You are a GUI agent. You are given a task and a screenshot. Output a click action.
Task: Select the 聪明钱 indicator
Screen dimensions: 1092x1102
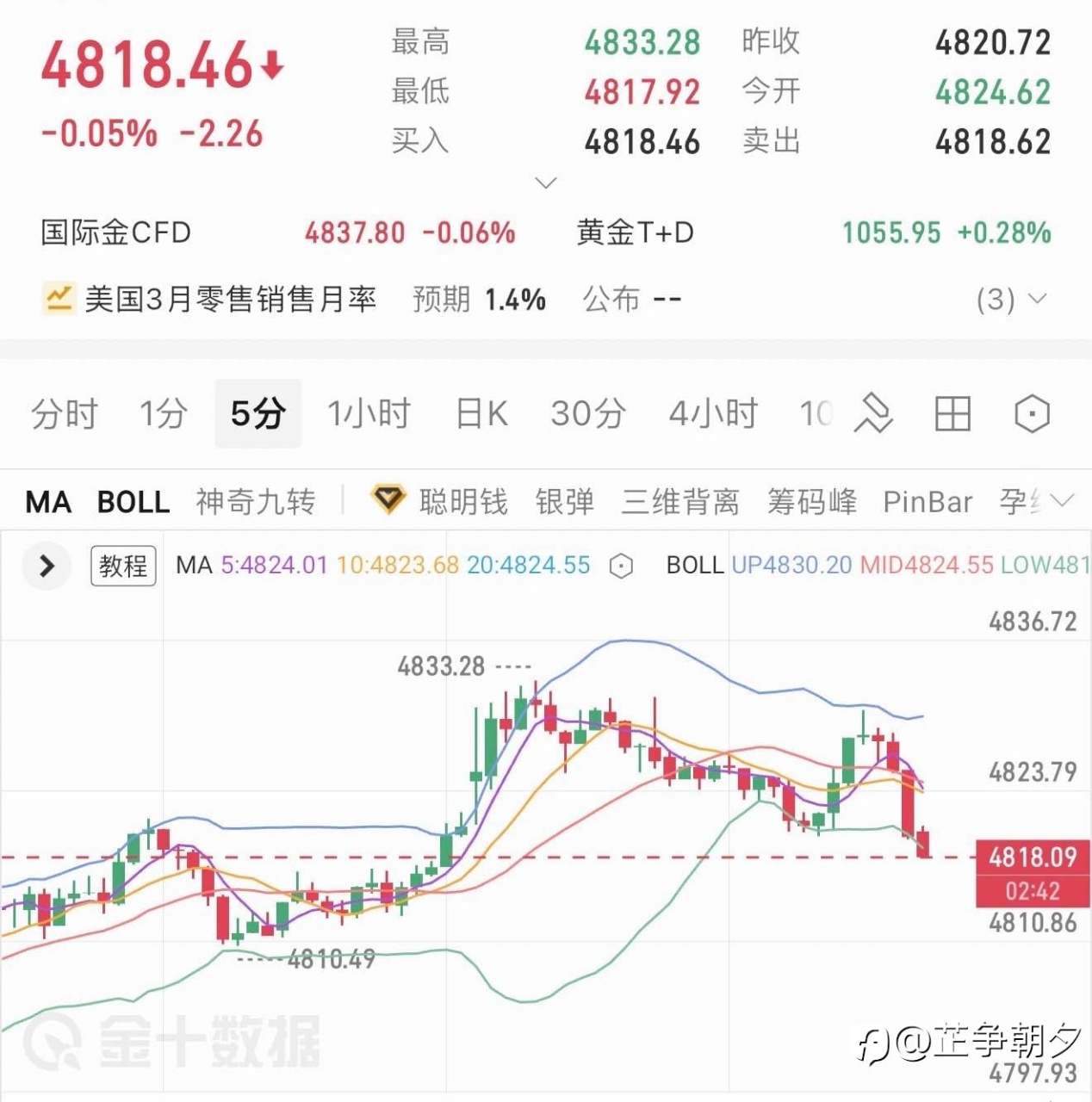439,501
